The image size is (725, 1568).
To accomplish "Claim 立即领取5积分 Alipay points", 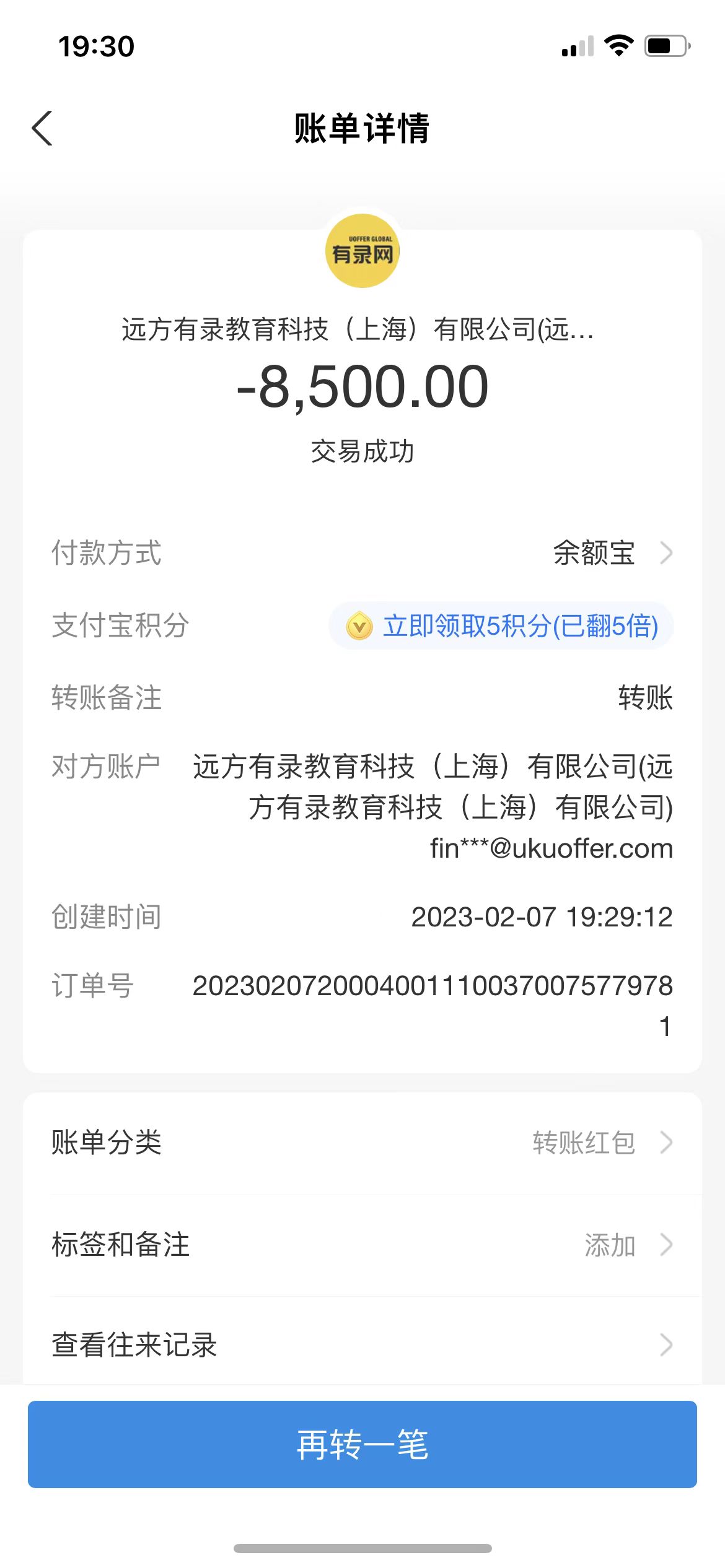I will coord(501,626).
